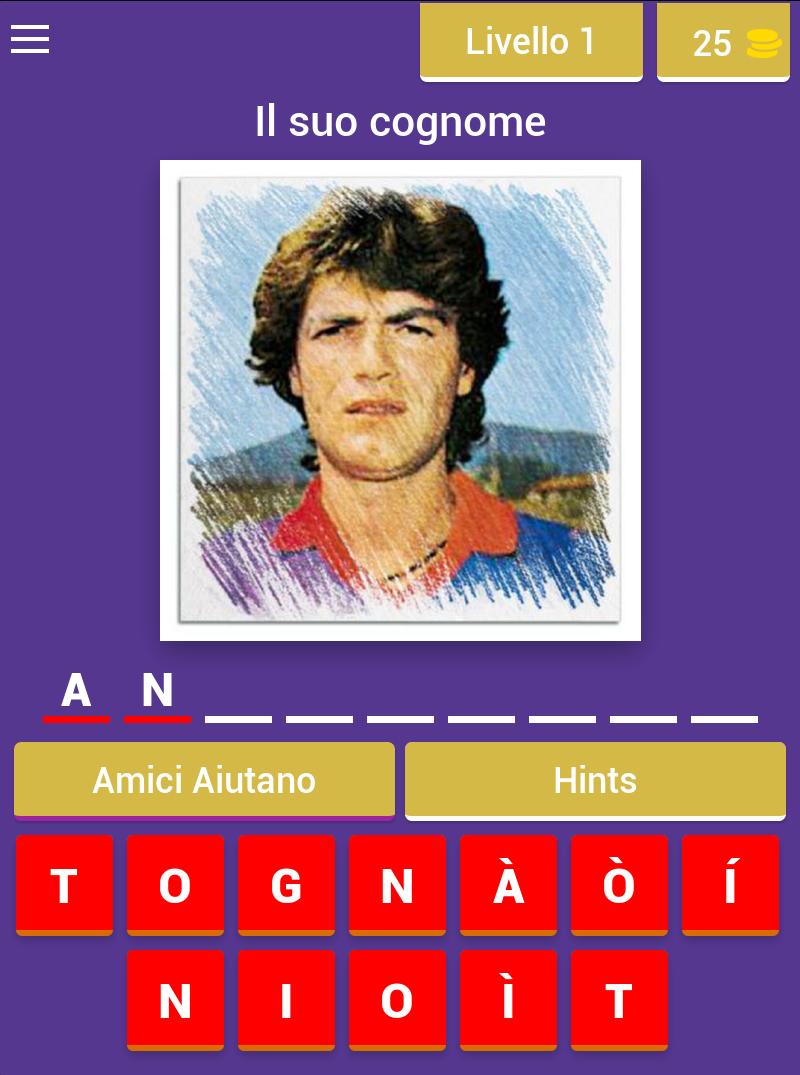800x1075 pixels.
Task: Tap the Livello 1 button
Action: coord(530,42)
